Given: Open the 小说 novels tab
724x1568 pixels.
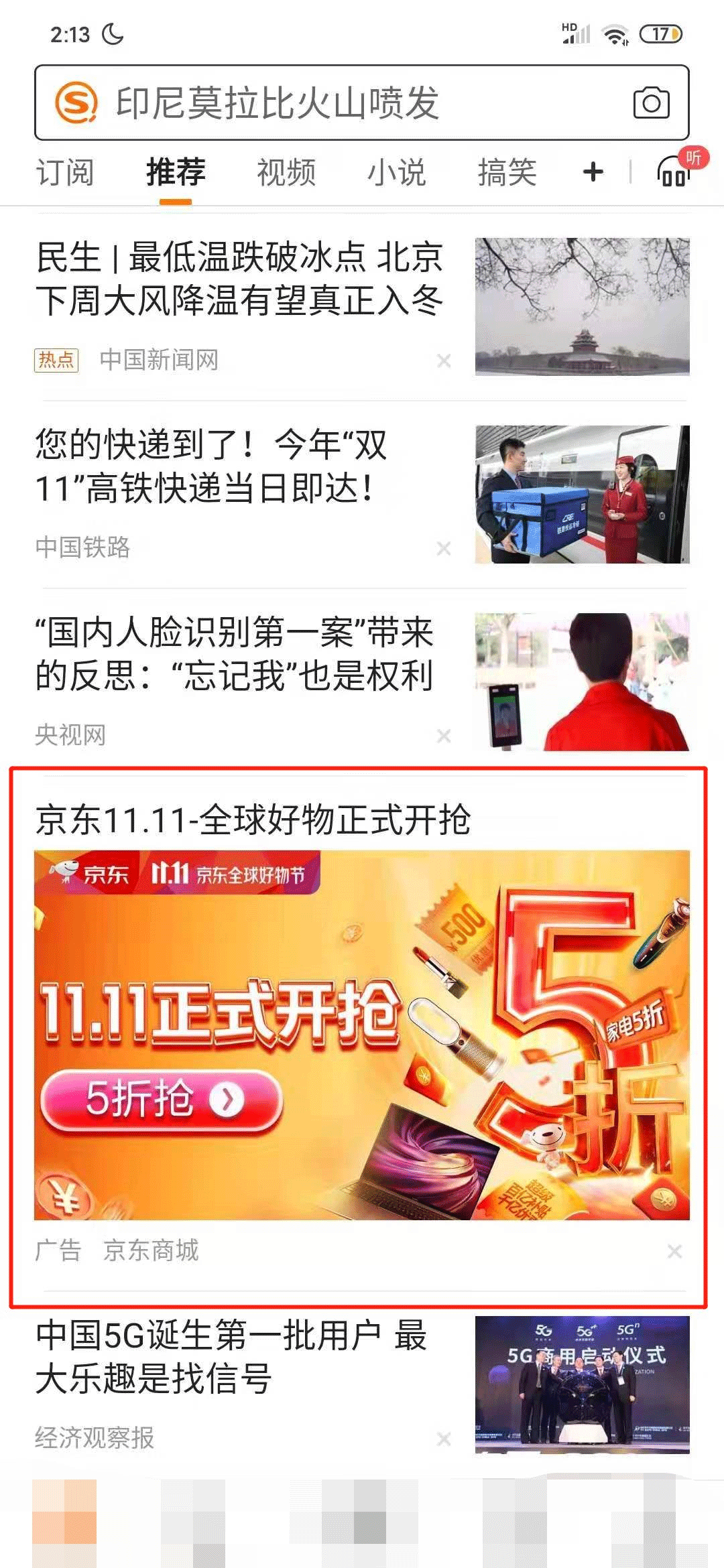Looking at the screenshot, I should point(398,172).
